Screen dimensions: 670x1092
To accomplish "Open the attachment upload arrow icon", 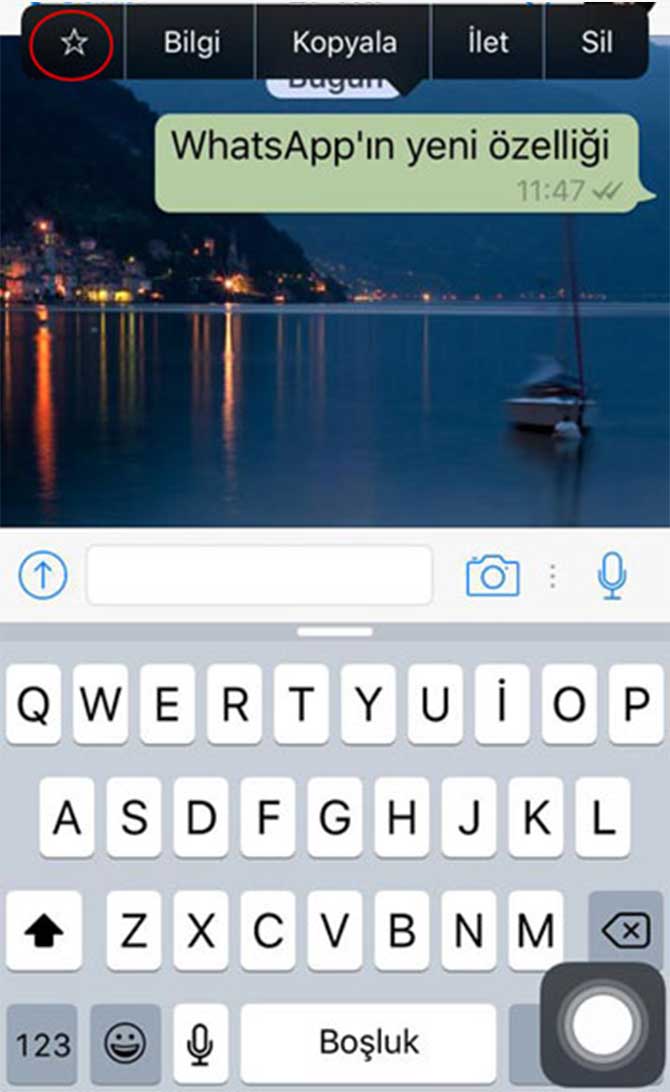I will pos(43,576).
